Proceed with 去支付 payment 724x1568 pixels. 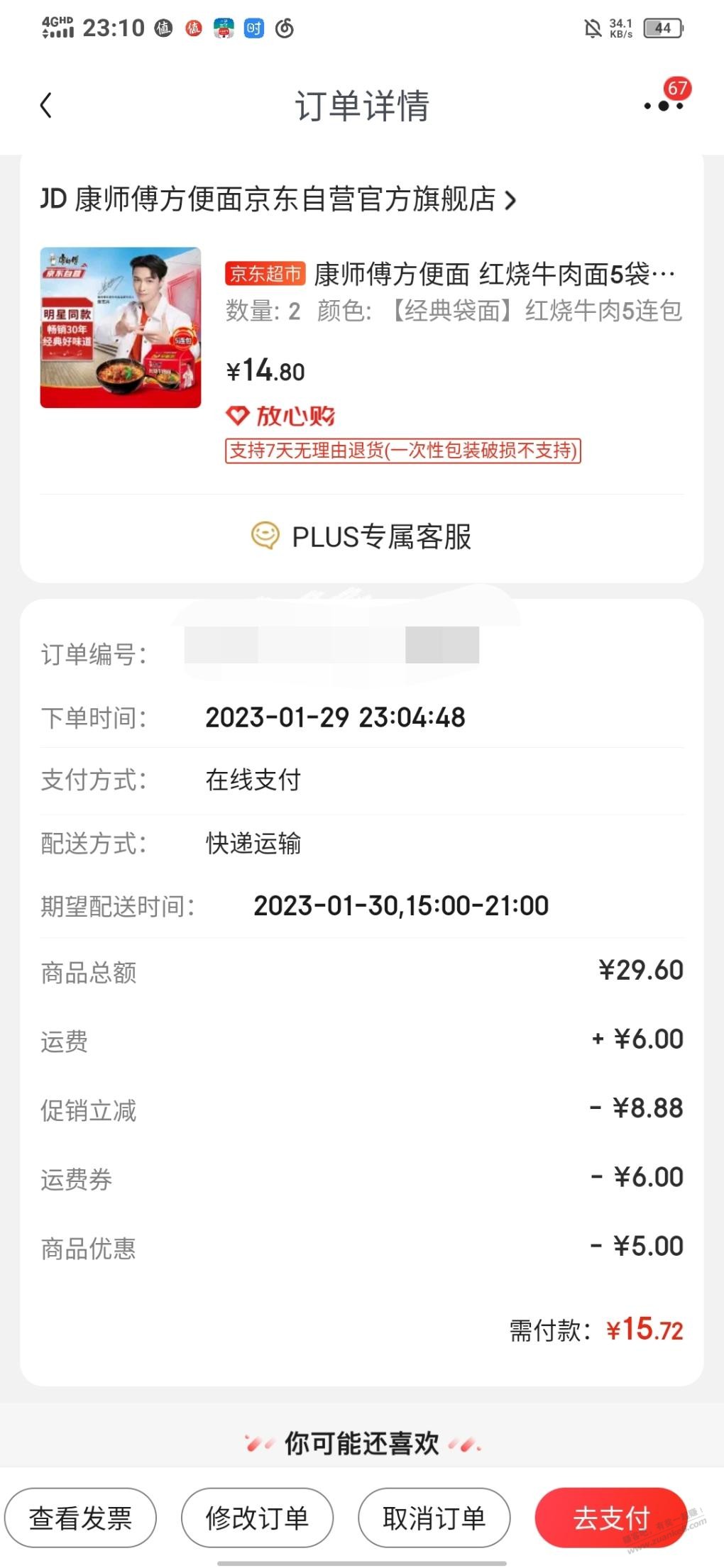[x=610, y=1518]
